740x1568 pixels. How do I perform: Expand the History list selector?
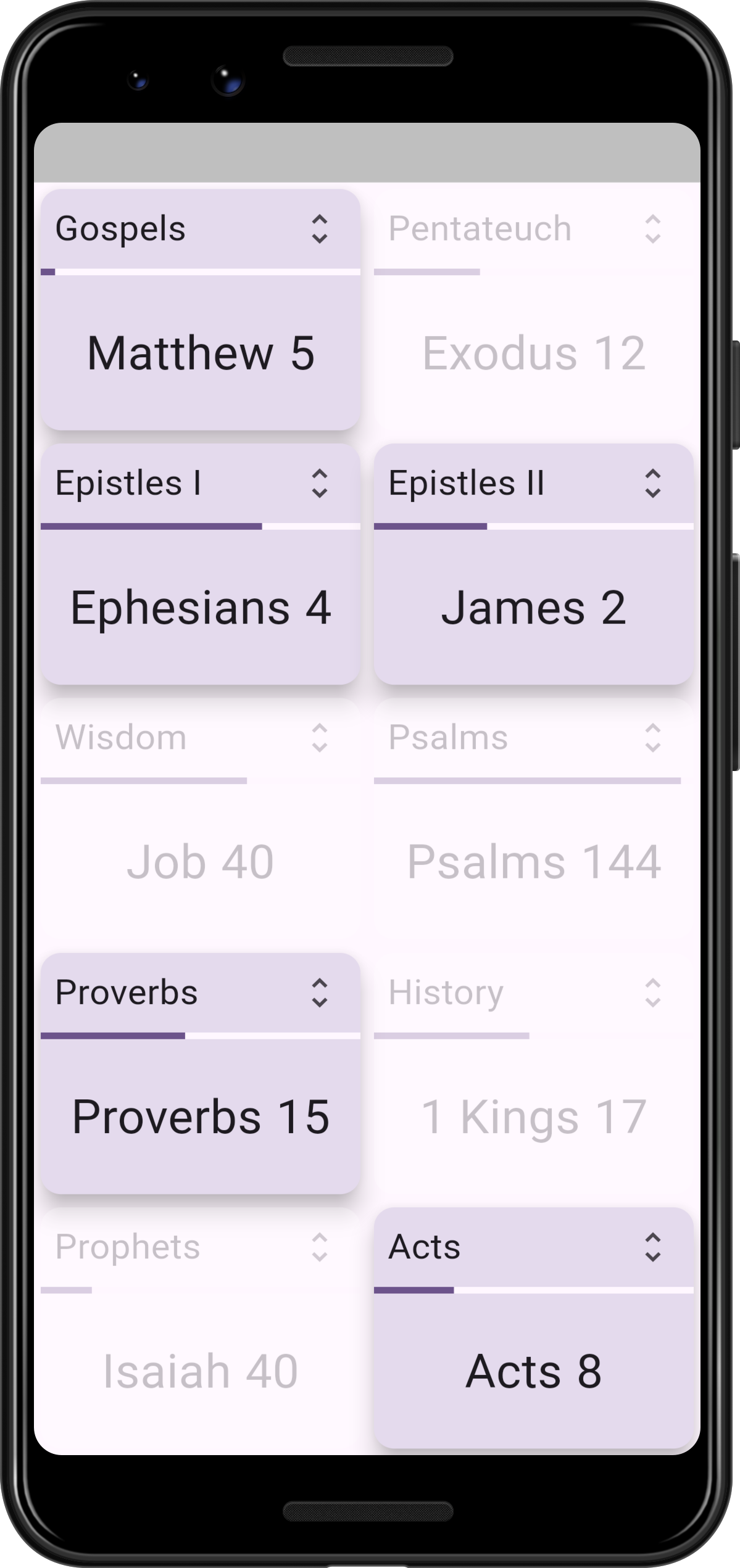tap(534, 993)
